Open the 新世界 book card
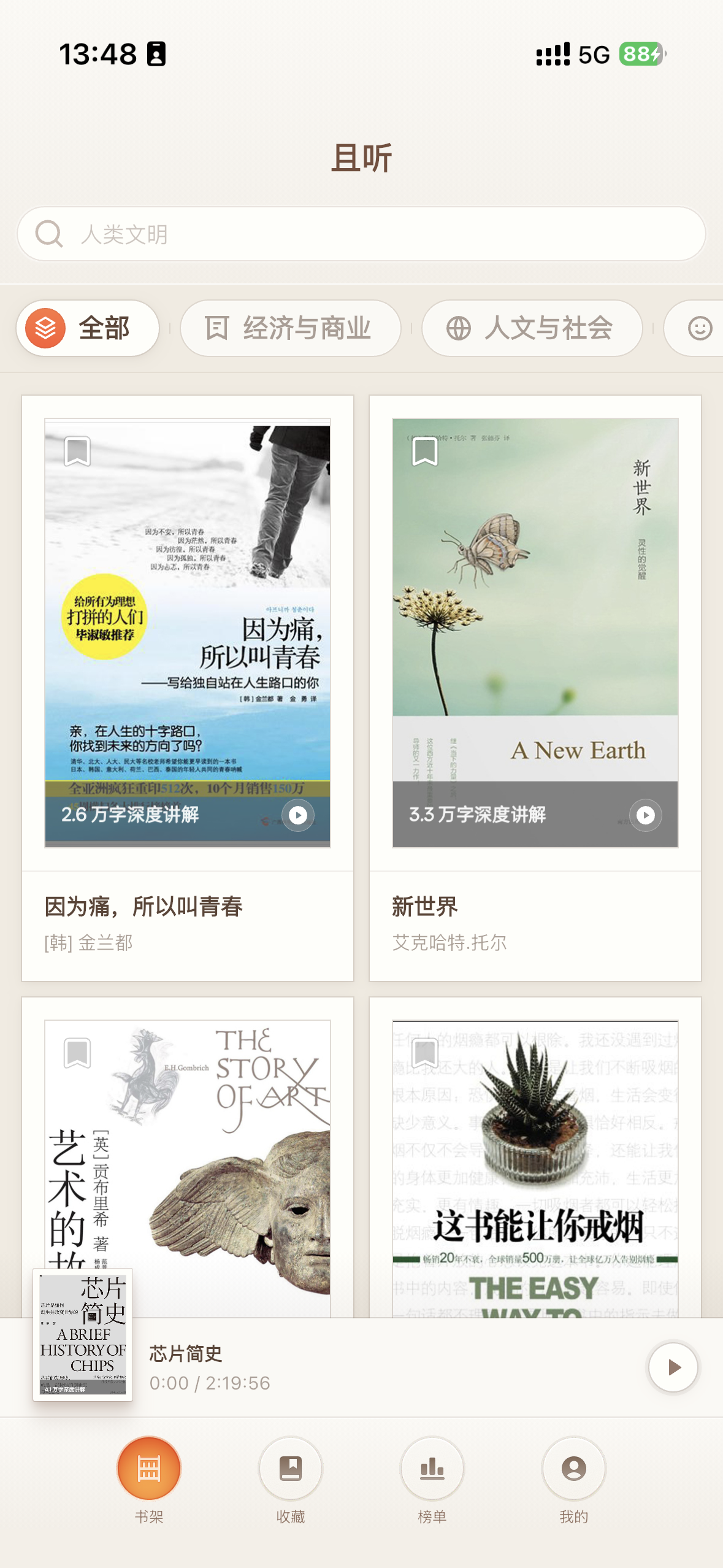 pyautogui.click(x=535, y=688)
